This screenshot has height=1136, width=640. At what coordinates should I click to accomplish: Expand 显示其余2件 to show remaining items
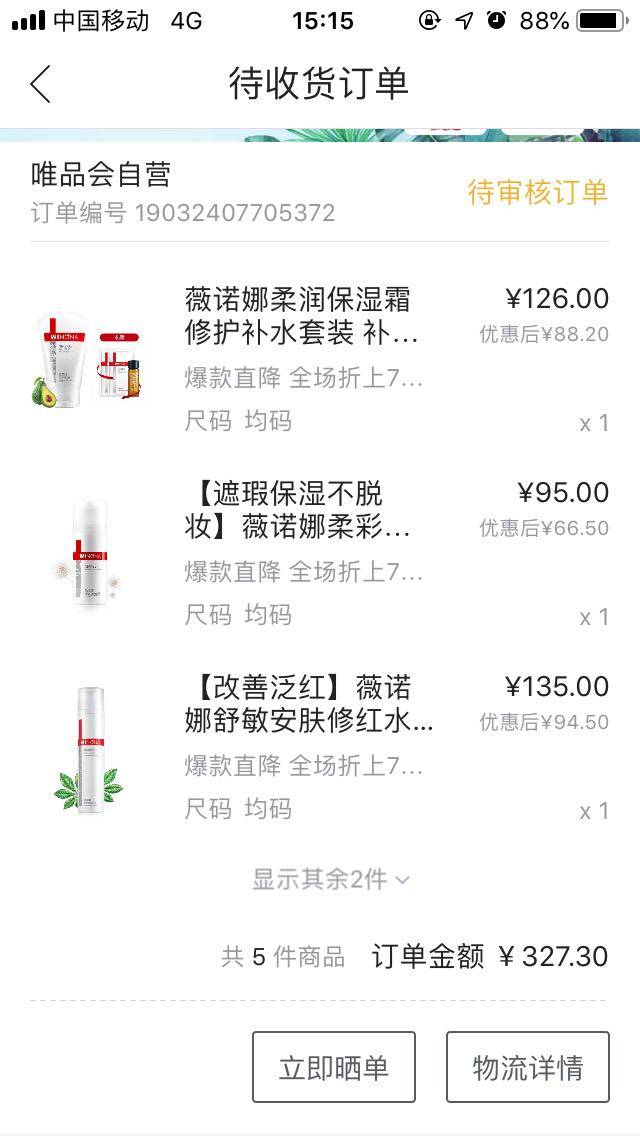tap(331, 880)
